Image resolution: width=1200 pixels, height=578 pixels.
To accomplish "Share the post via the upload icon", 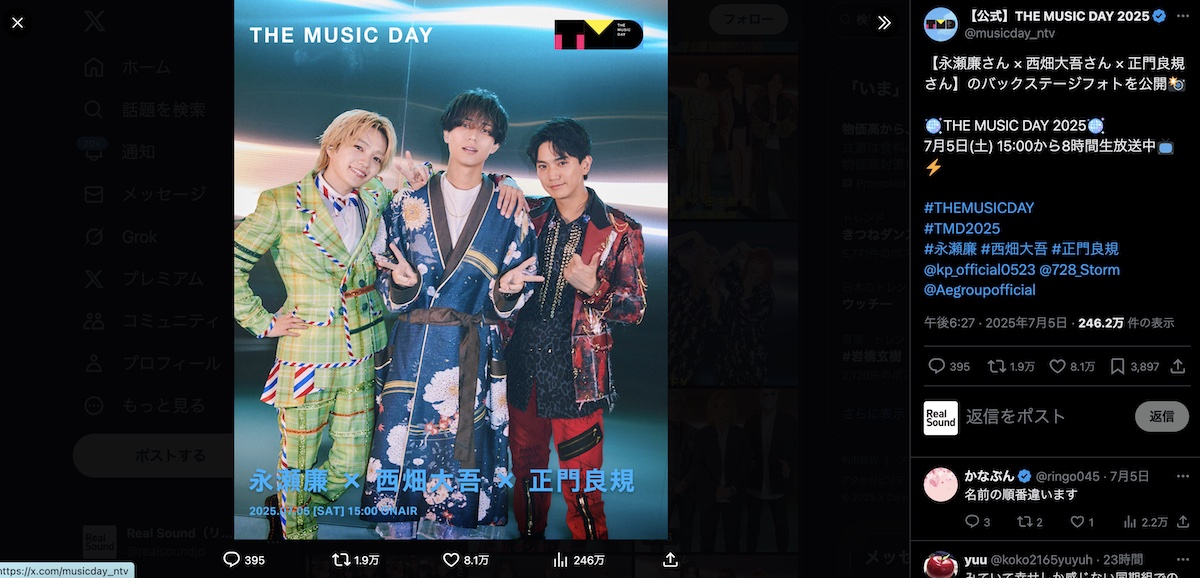I will point(671,559).
